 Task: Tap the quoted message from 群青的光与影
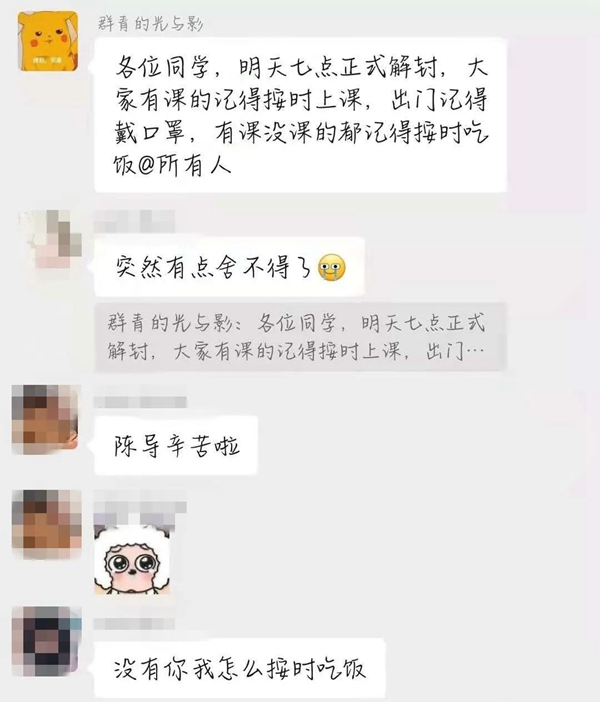tap(300, 337)
